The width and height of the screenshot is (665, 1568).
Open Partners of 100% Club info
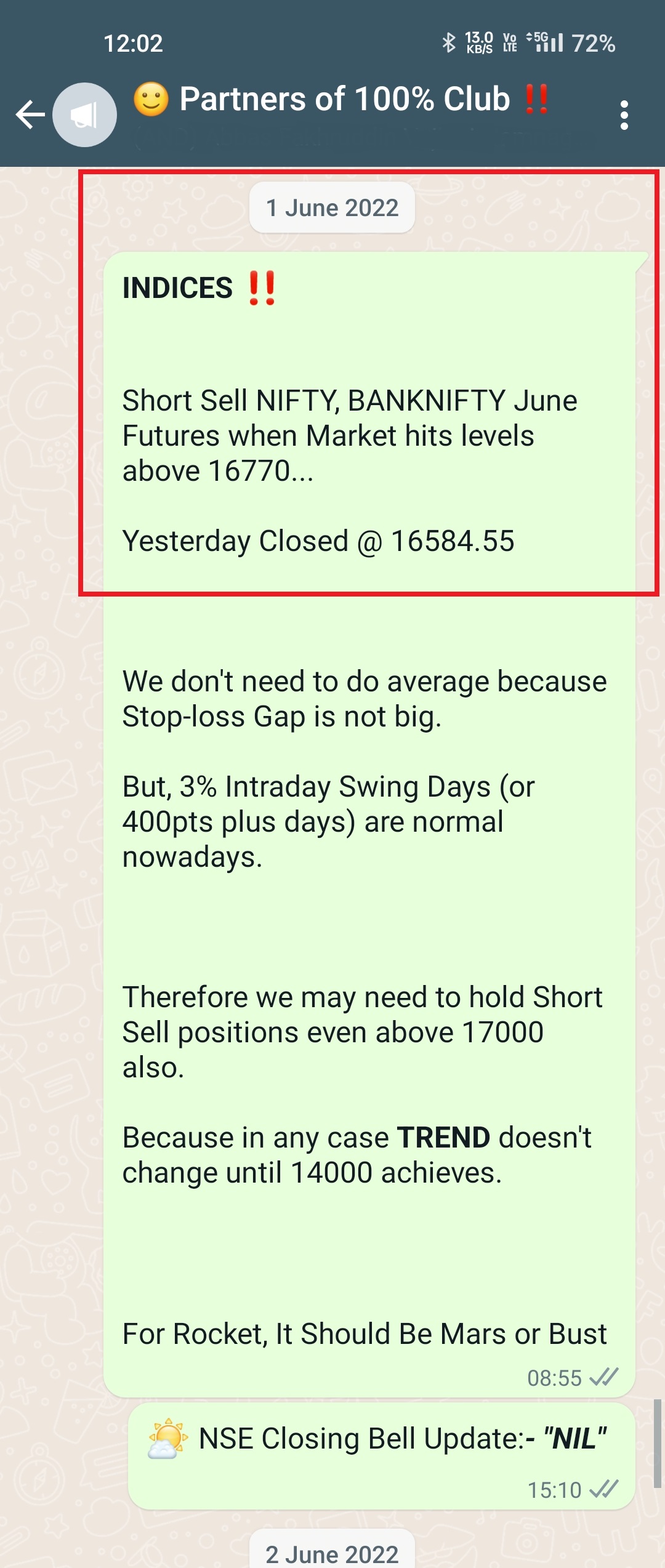(345, 100)
